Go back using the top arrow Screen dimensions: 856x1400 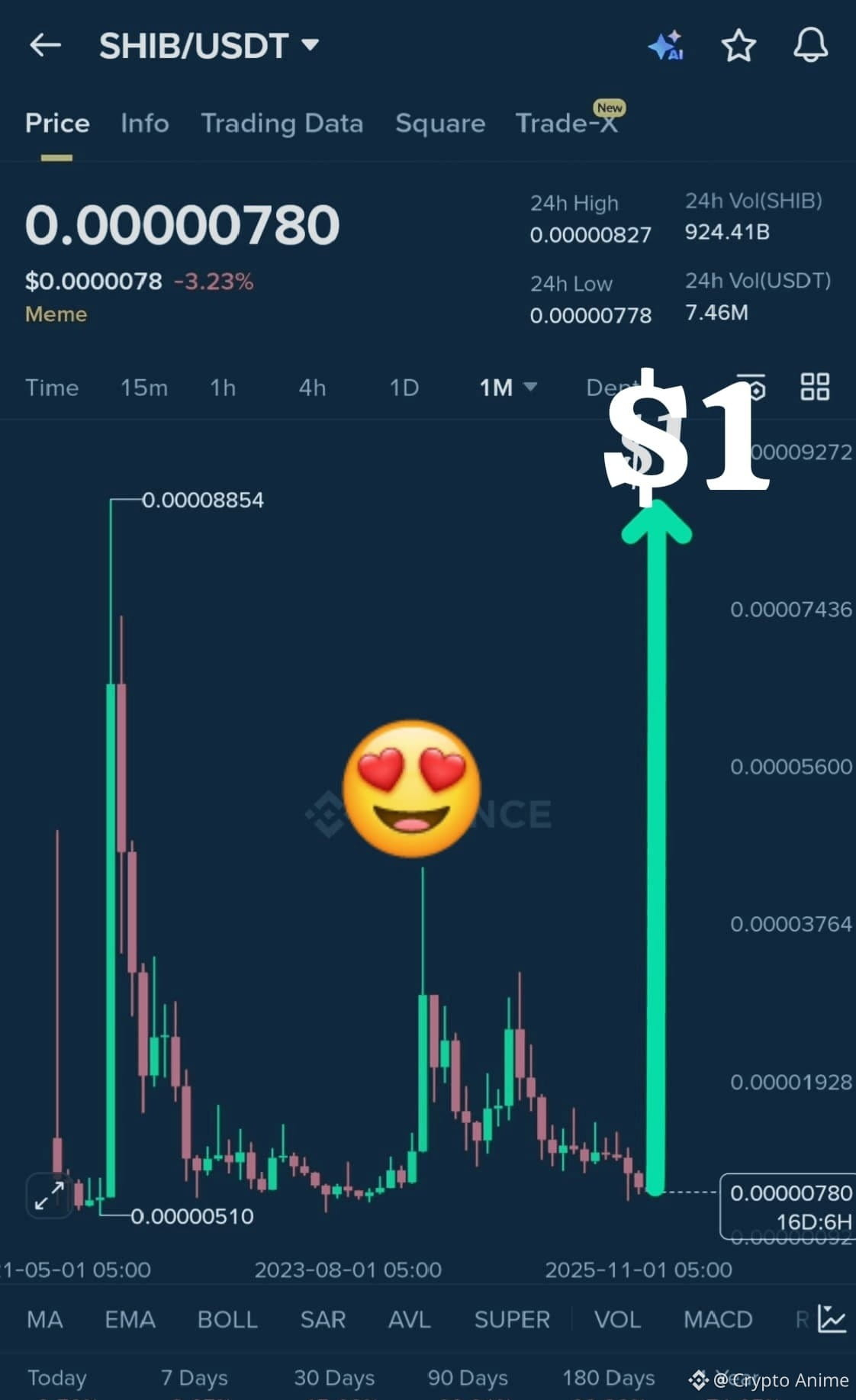click(x=45, y=46)
